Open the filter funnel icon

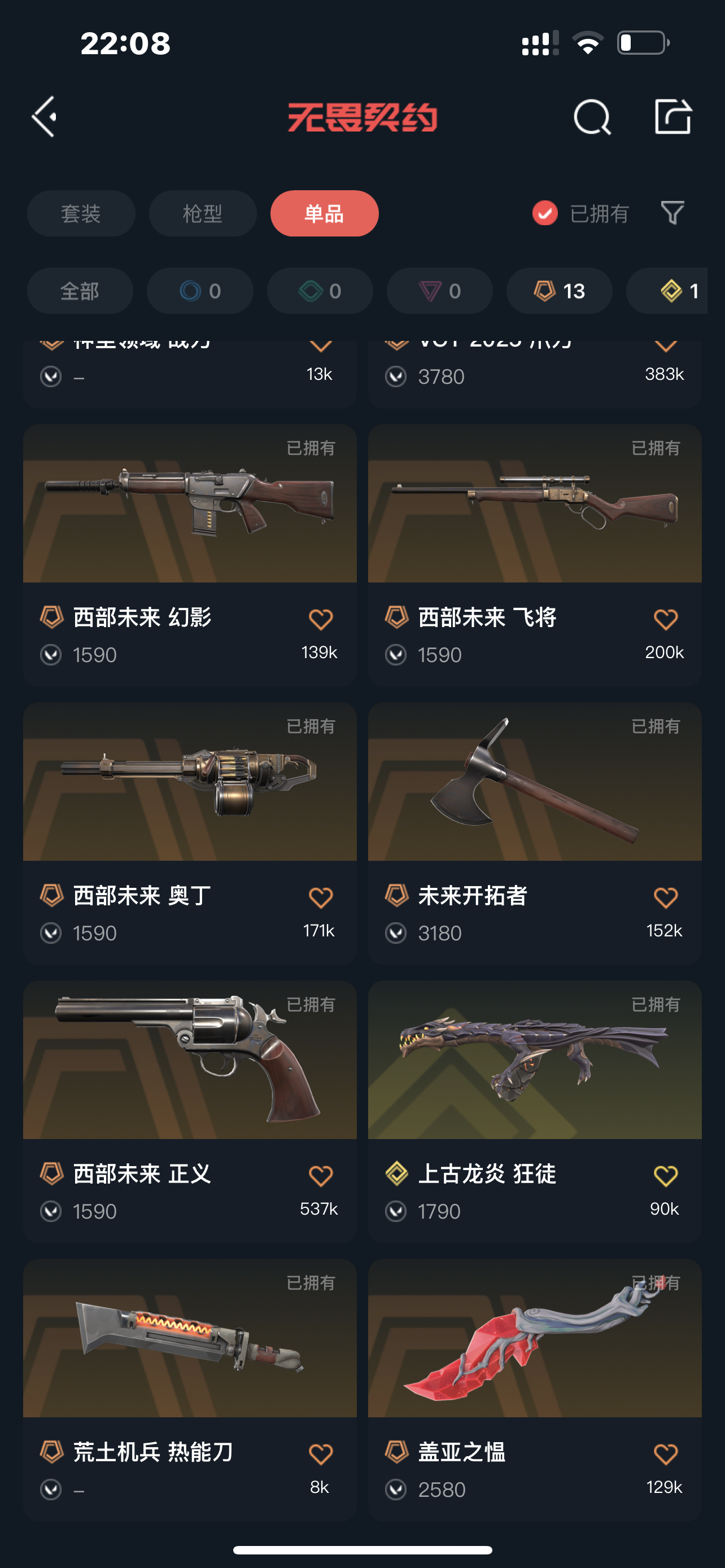click(672, 213)
